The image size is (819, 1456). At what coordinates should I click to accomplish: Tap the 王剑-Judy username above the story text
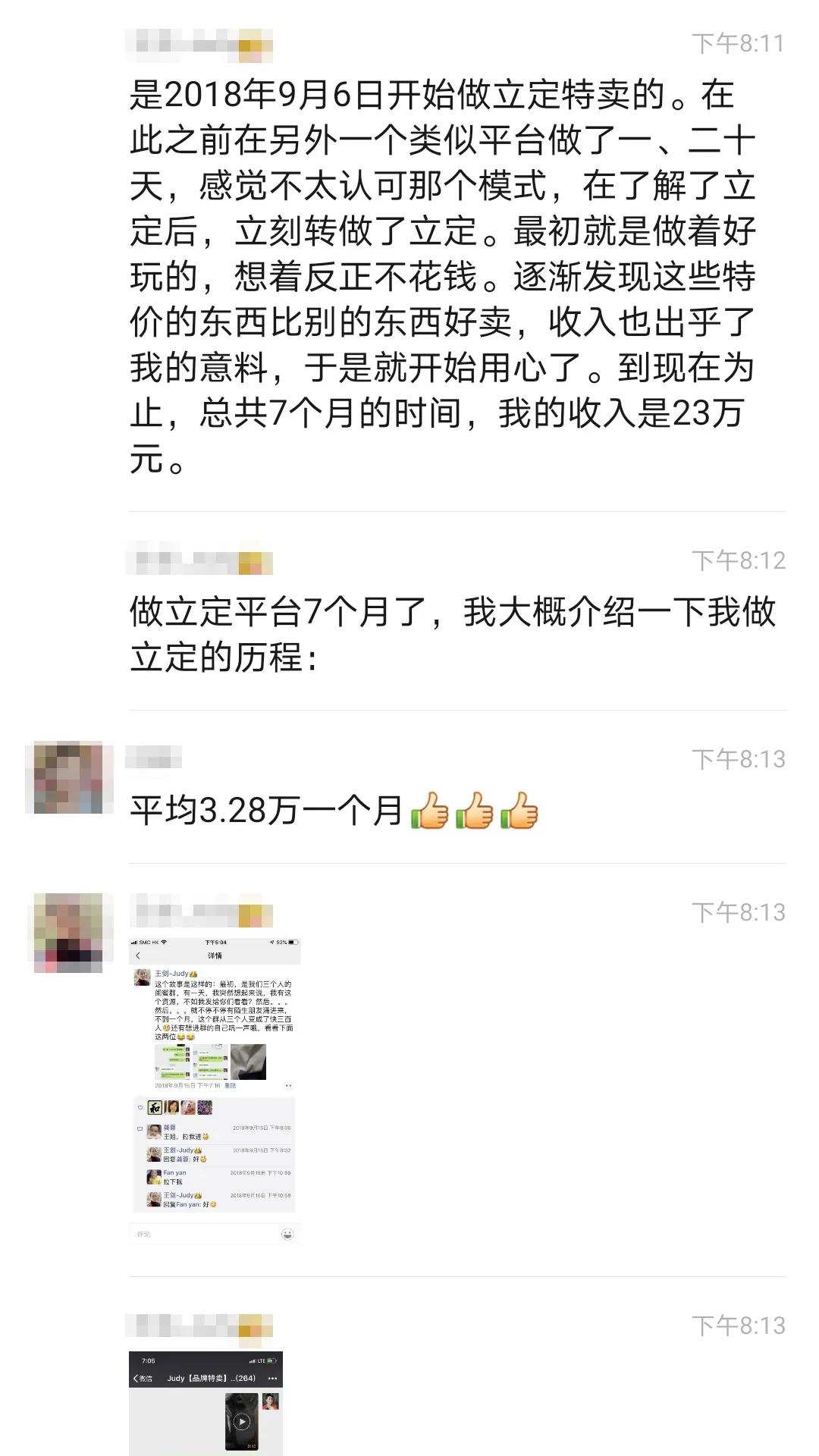[174, 974]
